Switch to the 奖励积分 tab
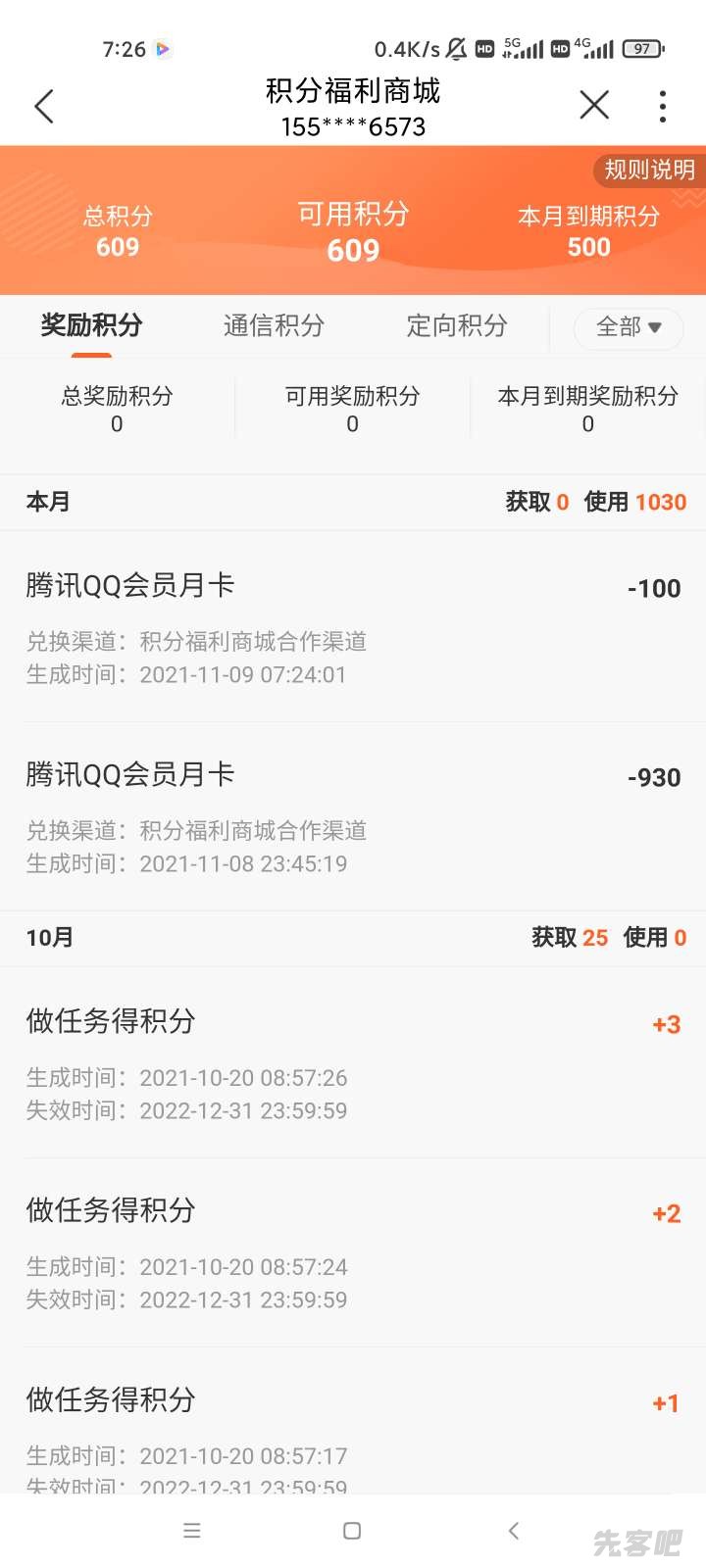This screenshot has width=706, height=1568. (91, 325)
